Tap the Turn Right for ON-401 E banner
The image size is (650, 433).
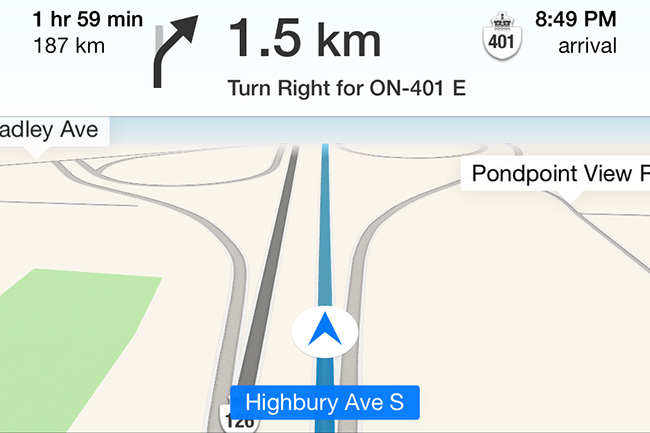(x=347, y=88)
